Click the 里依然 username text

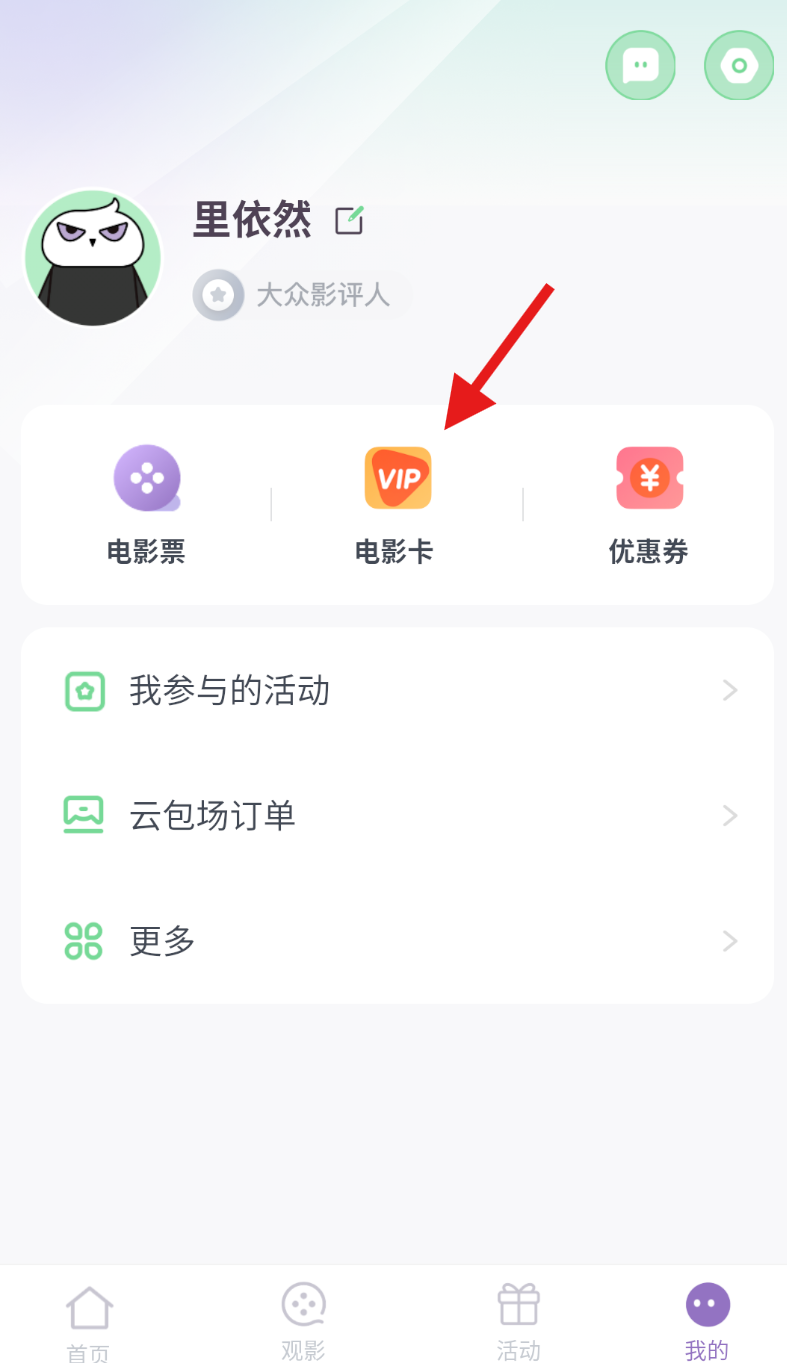252,220
